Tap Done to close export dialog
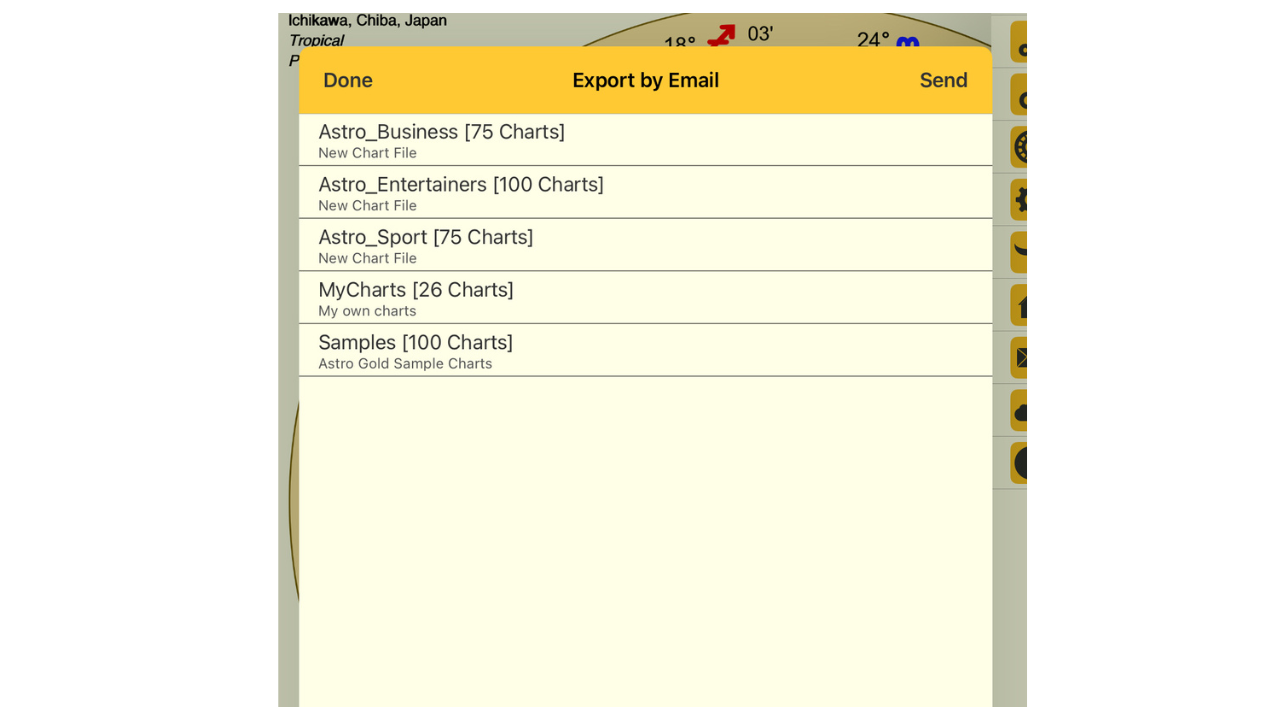The image size is (1280, 720). (347, 80)
